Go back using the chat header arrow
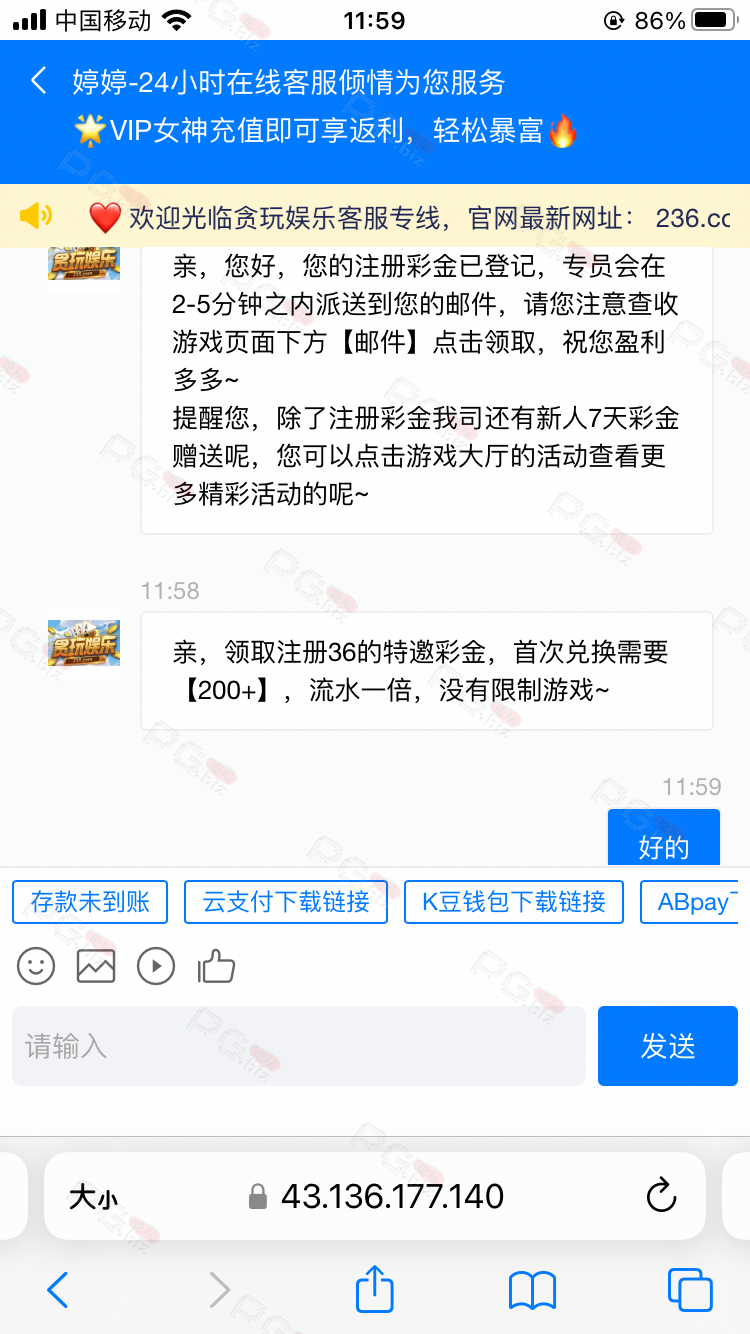Viewport: 750px width, 1334px height. tap(39, 81)
